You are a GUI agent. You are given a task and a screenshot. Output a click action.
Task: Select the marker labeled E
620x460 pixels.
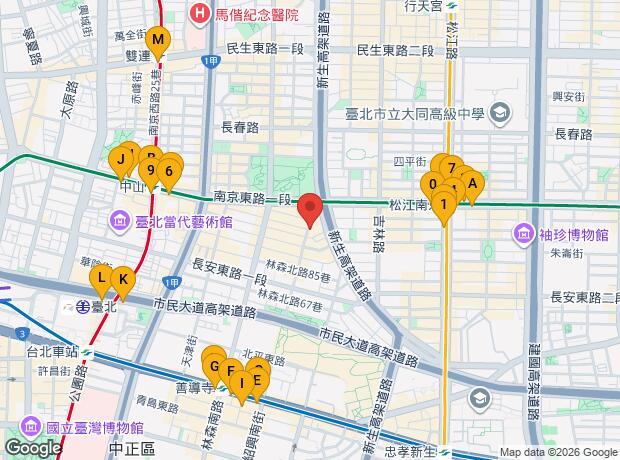(x=257, y=380)
